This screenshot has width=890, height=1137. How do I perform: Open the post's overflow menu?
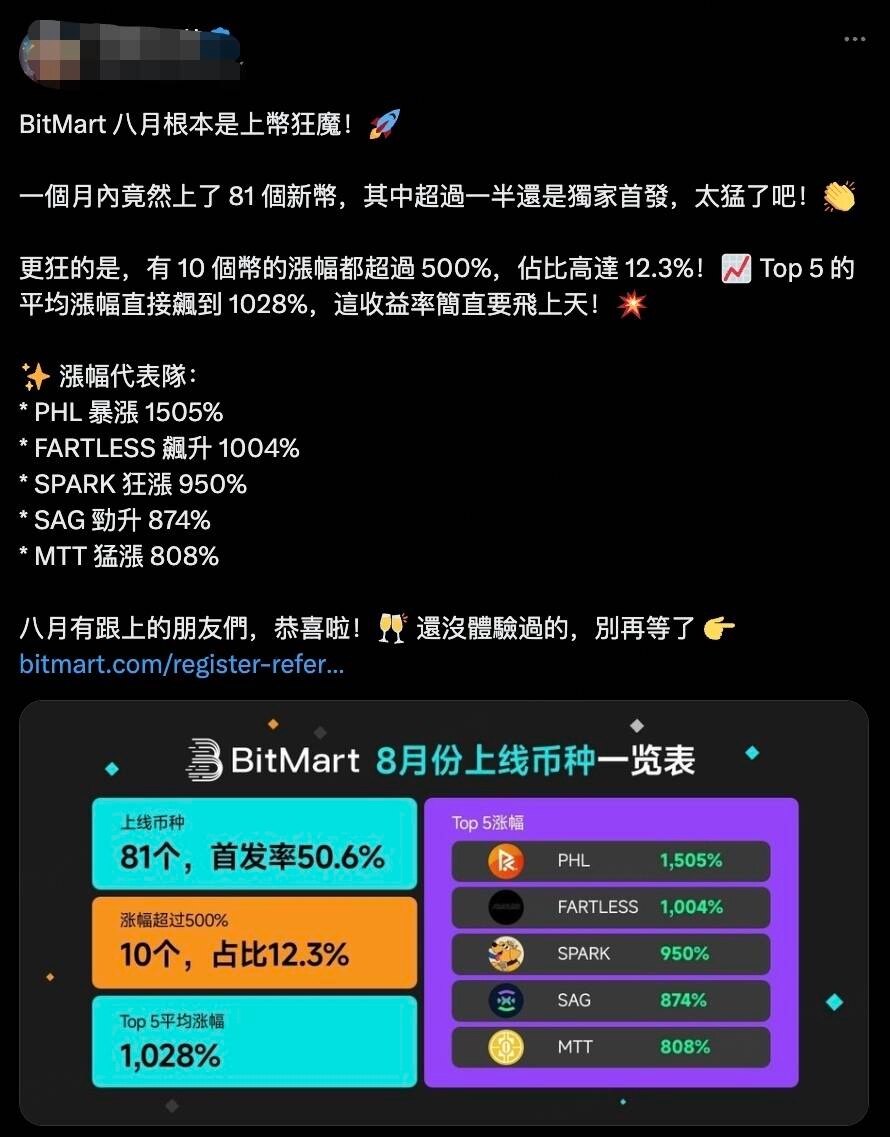tap(853, 39)
